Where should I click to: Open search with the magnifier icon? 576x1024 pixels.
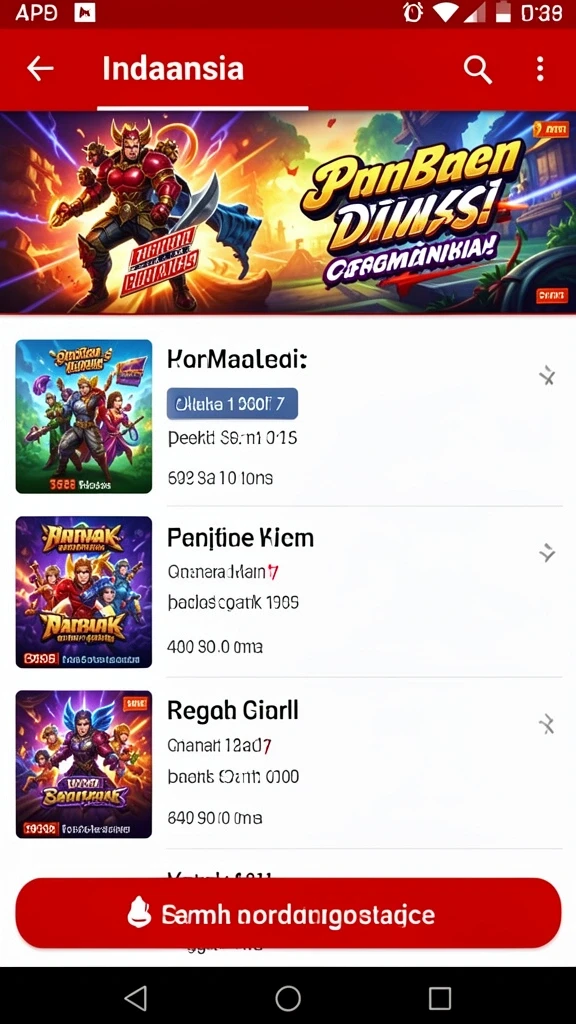[477, 69]
